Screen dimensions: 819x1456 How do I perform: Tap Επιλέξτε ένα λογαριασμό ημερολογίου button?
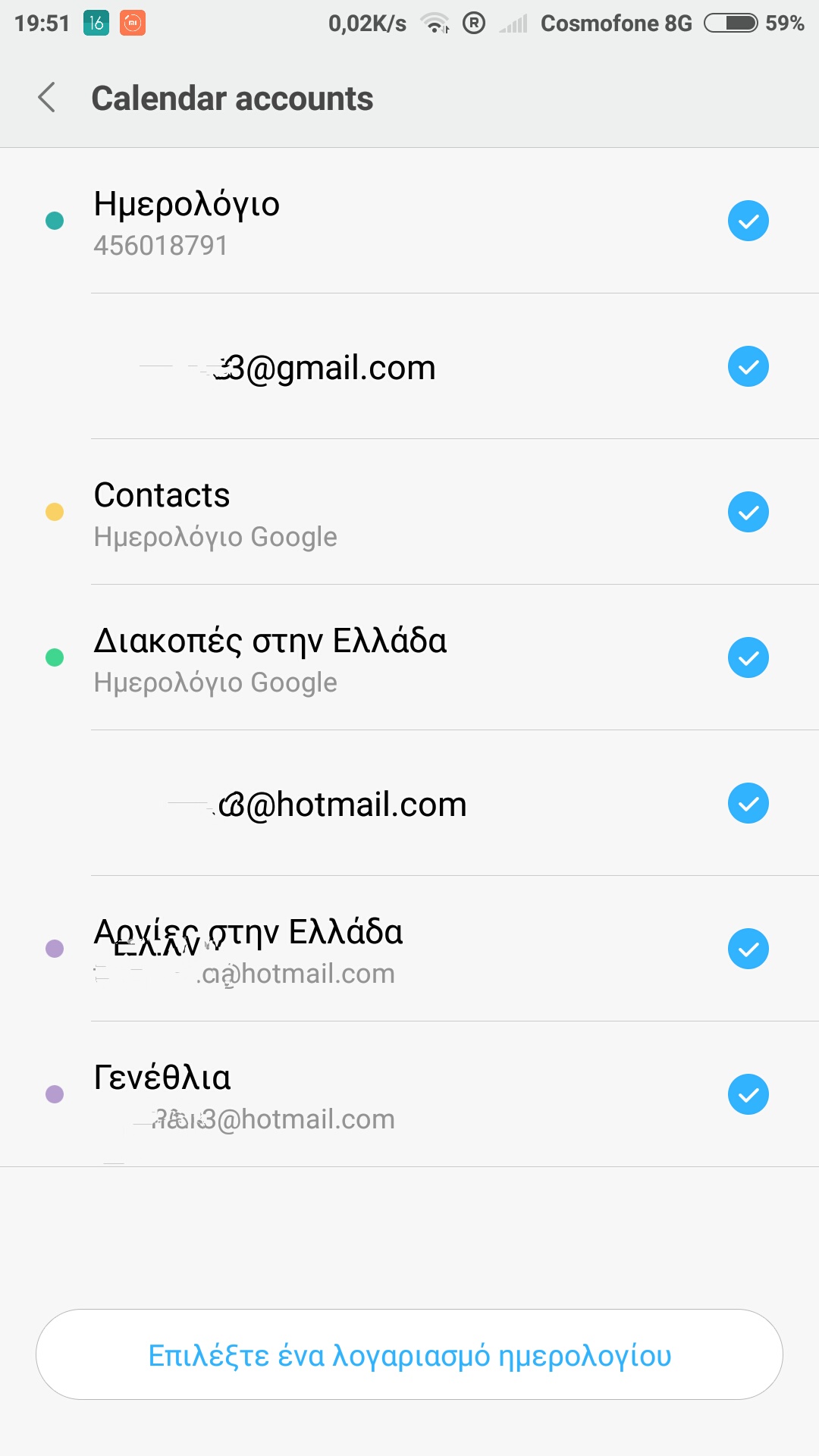[409, 1354]
